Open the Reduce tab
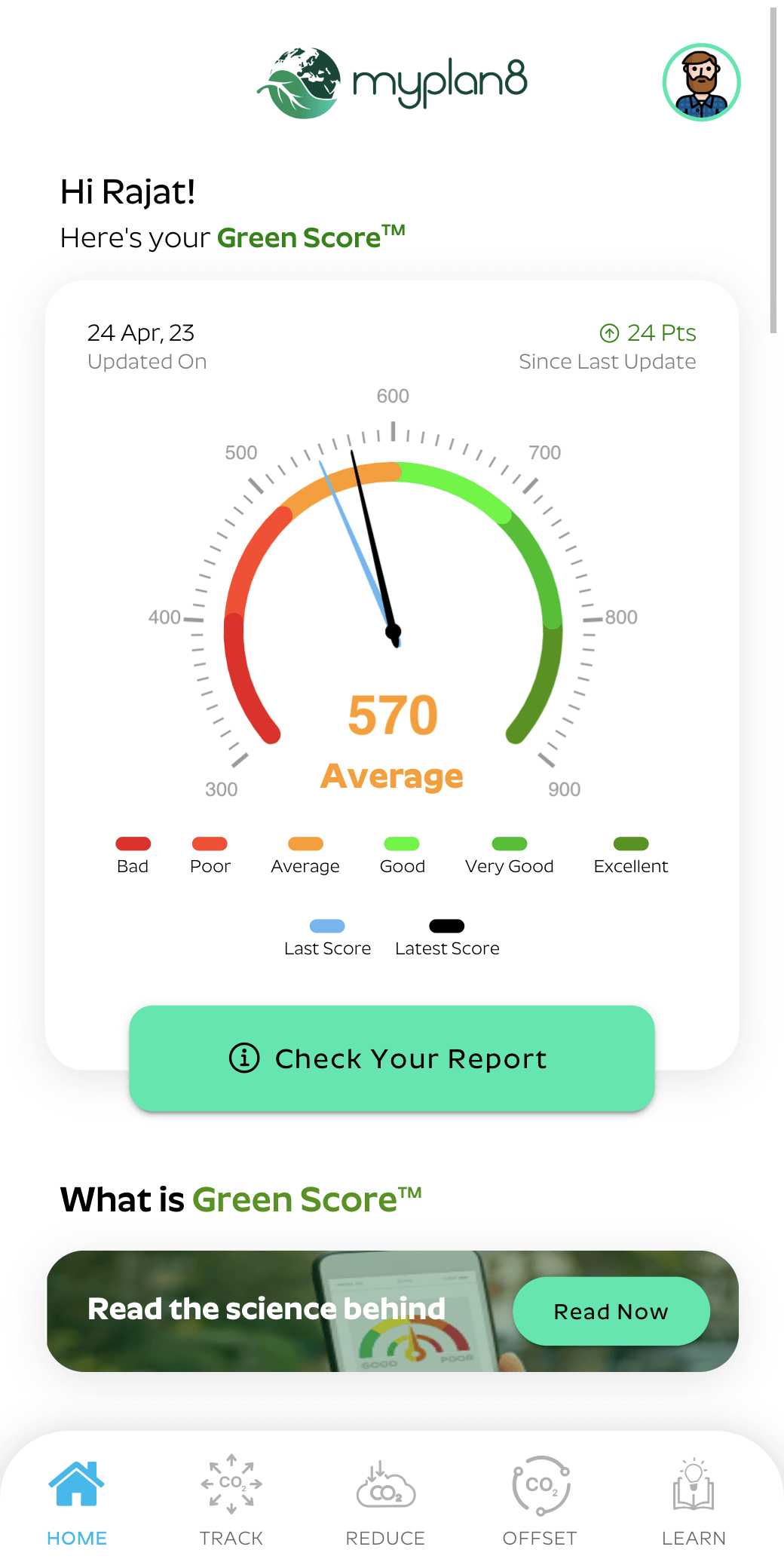Image resolution: width=784 pixels, height=1568 pixels. coord(385,1500)
